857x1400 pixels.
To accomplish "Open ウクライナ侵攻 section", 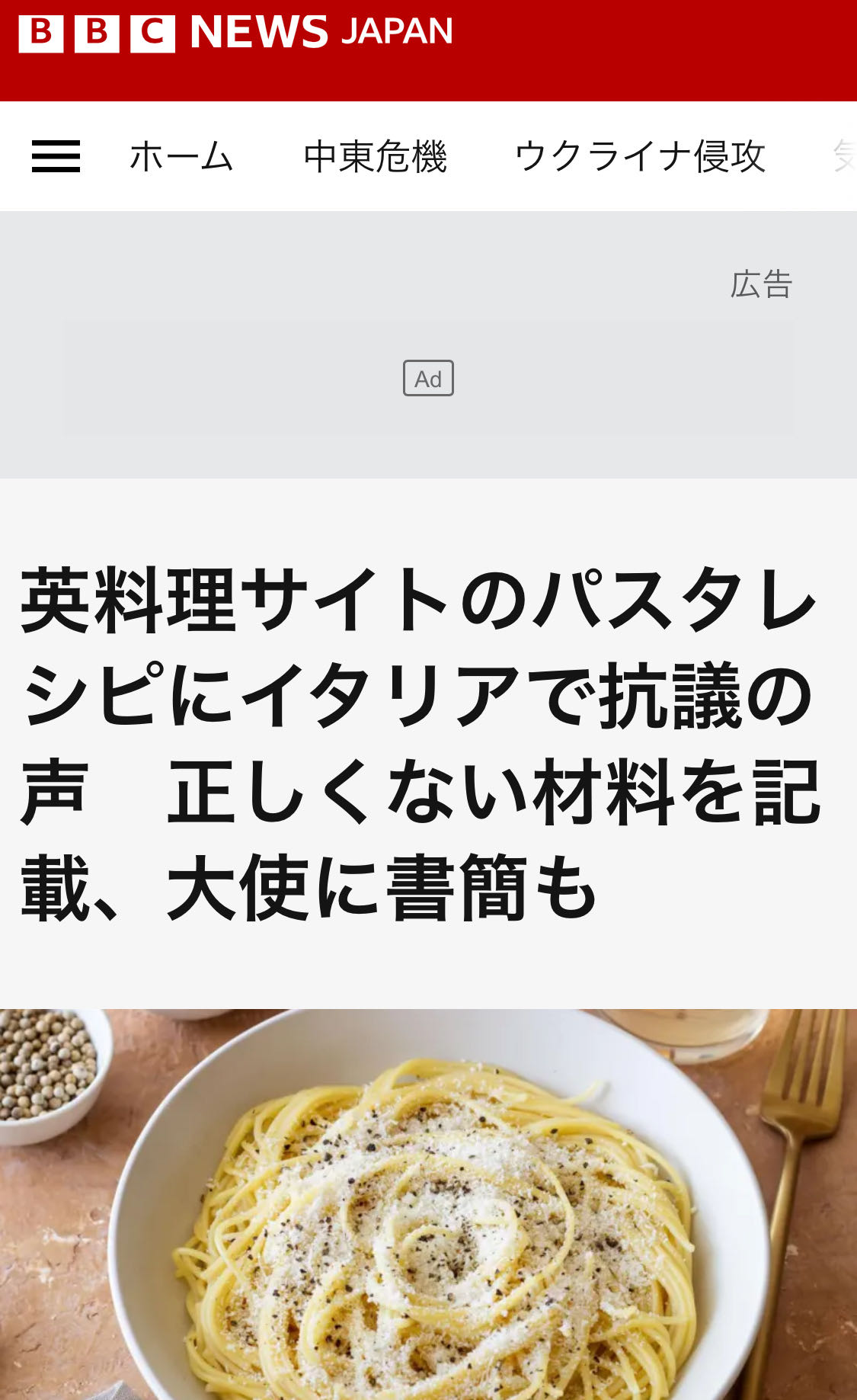I will click(640, 156).
